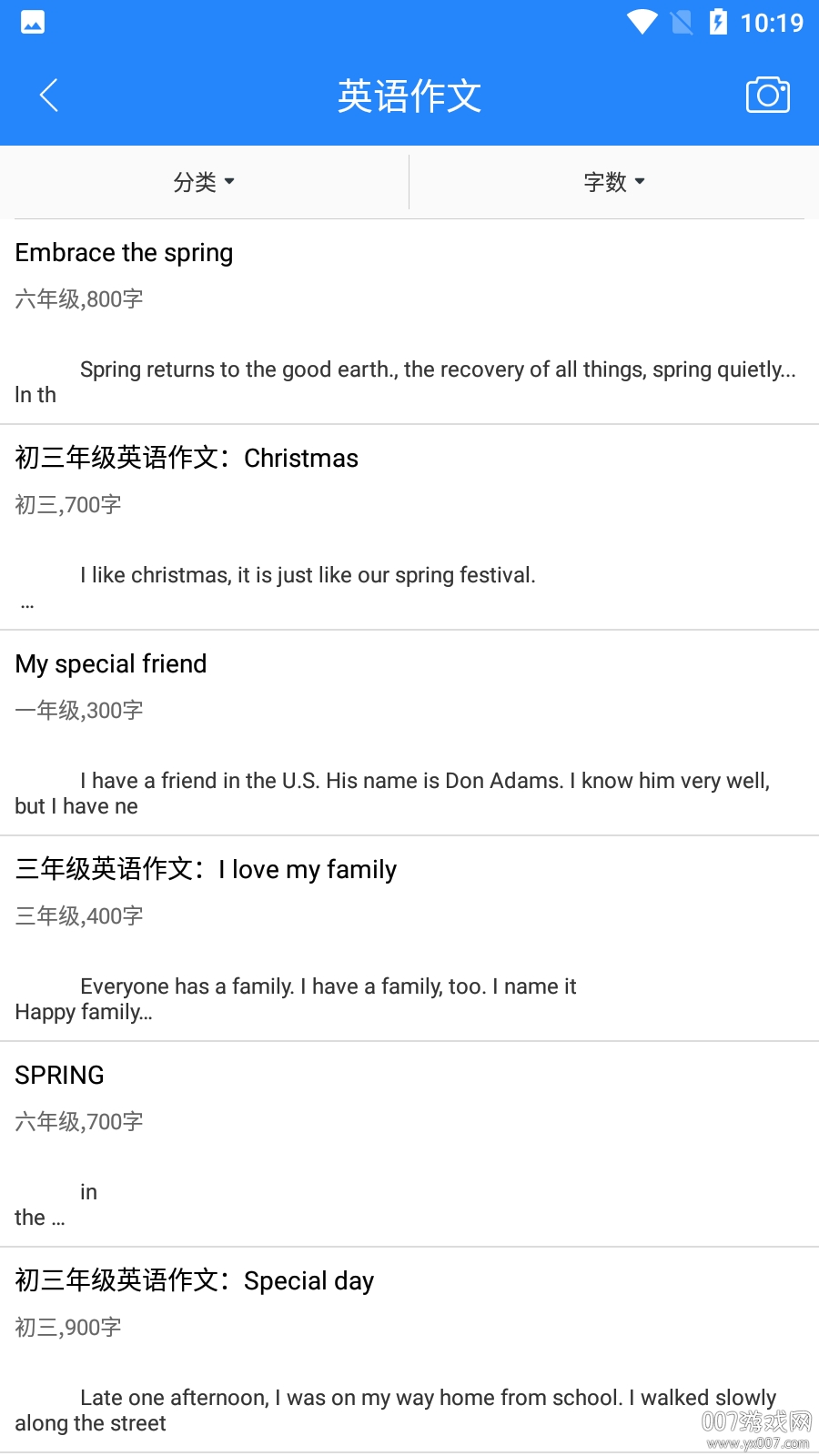819x1456 pixels.
Task: Open the Special day essay
Action: (195, 1281)
